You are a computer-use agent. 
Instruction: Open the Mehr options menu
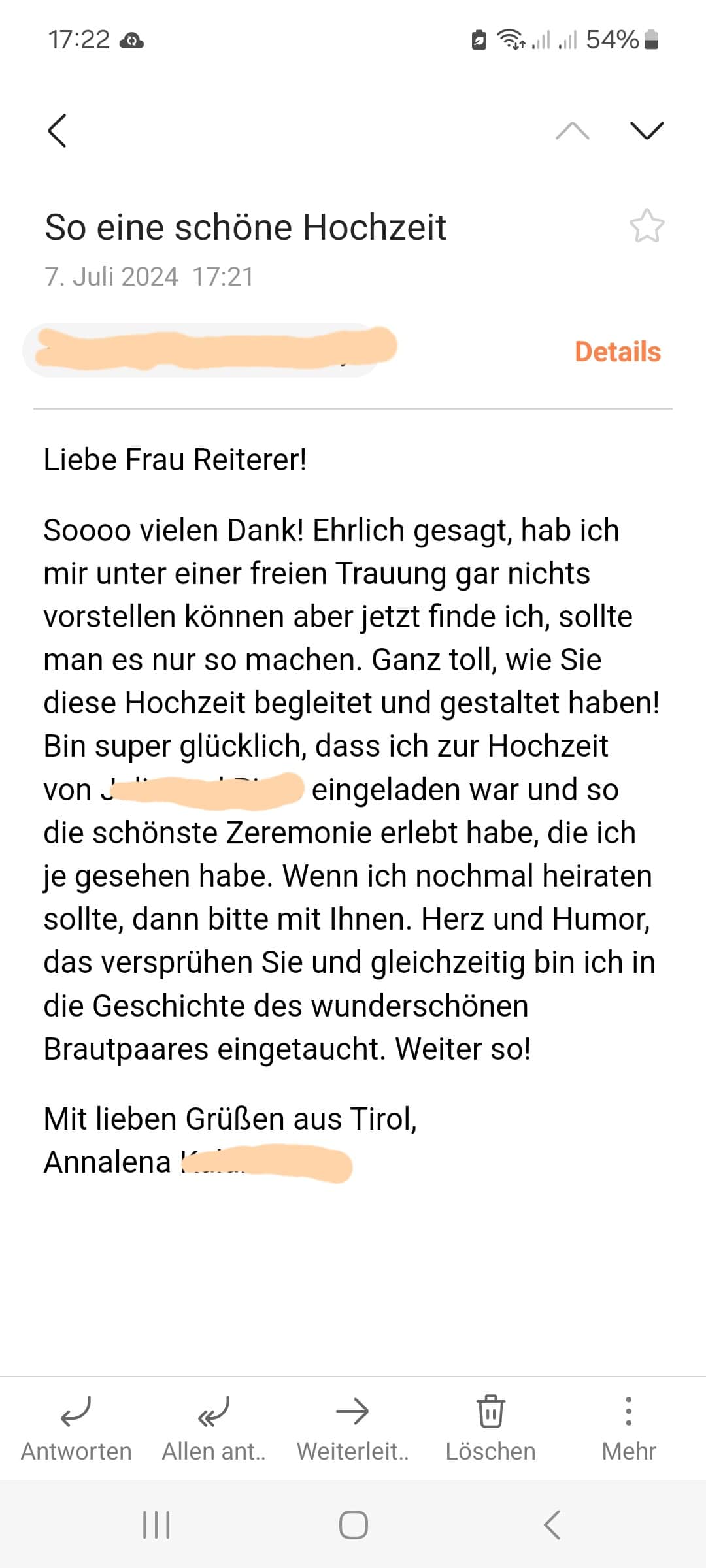tap(629, 1428)
